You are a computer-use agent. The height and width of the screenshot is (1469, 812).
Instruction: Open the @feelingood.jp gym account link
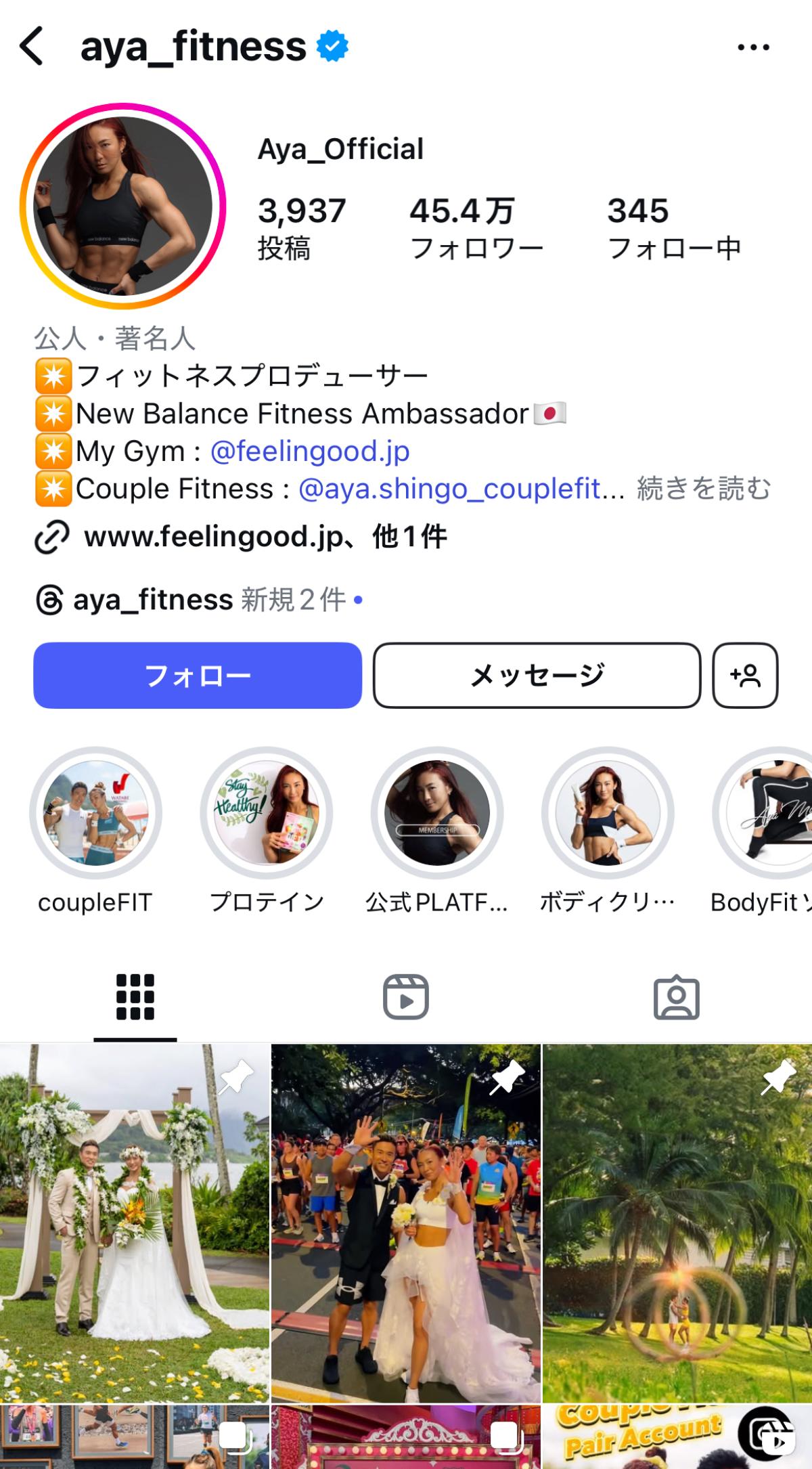[x=310, y=452]
